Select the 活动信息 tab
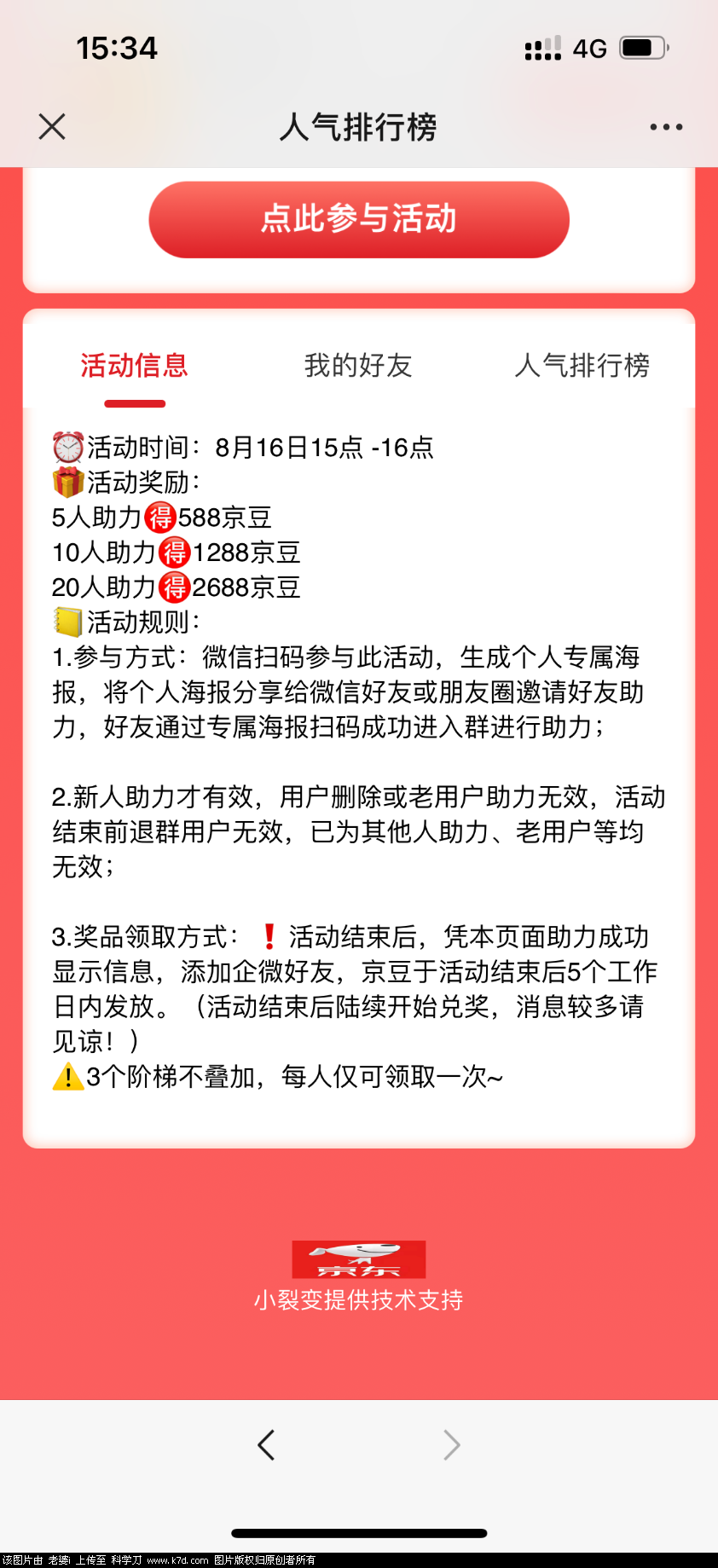Image resolution: width=718 pixels, height=1568 pixels. pos(133,366)
